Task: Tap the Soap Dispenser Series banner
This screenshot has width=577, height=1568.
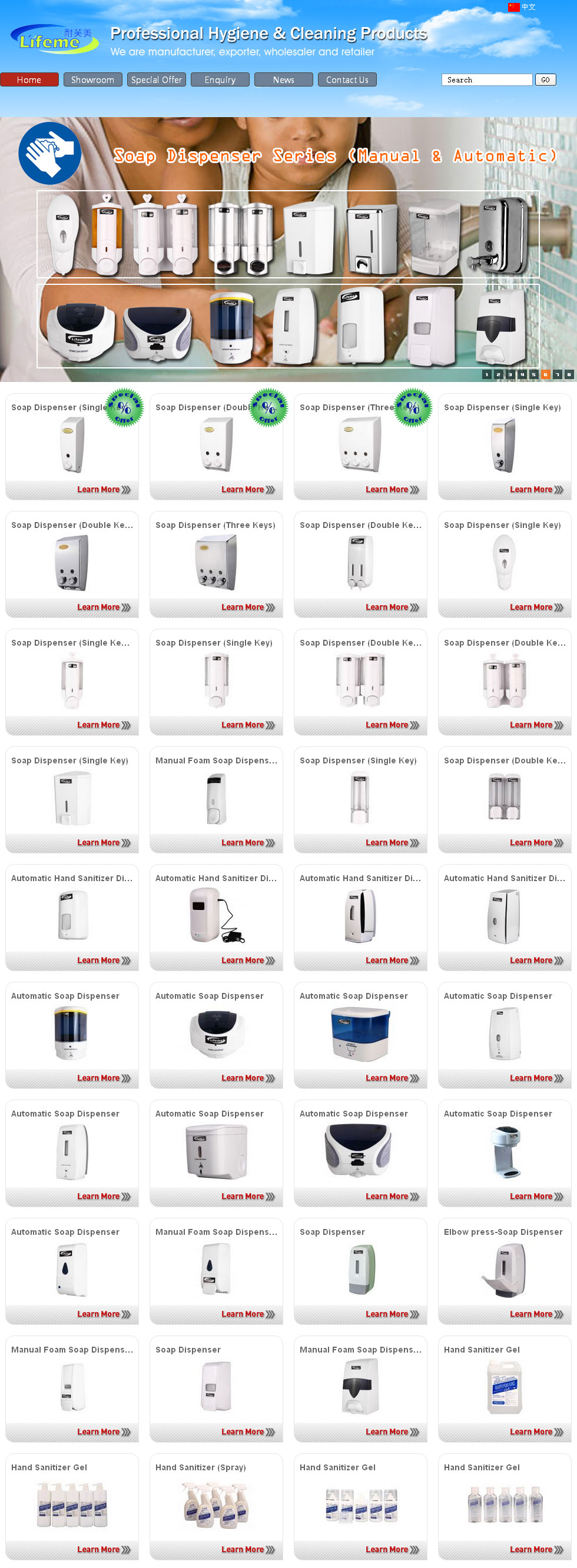Action: click(288, 250)
